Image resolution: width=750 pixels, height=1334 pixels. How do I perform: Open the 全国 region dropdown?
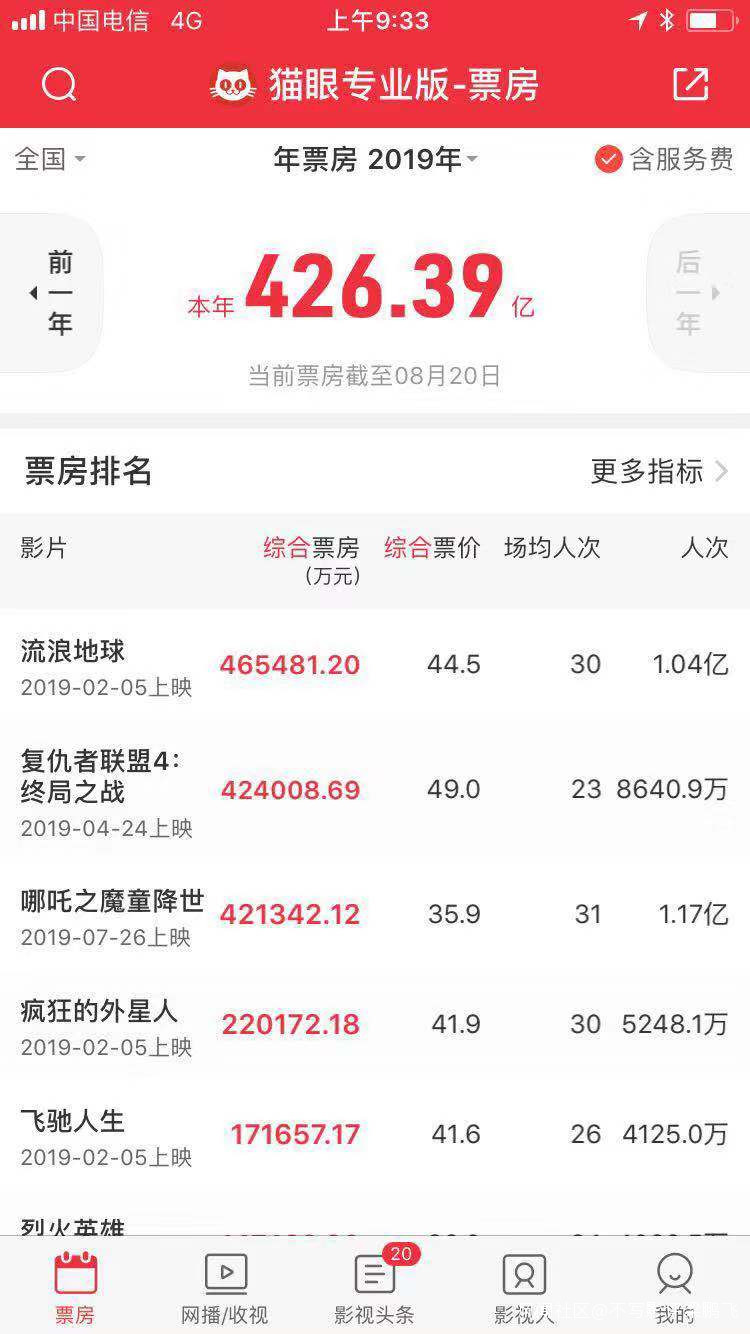click(x=50, y=159)
